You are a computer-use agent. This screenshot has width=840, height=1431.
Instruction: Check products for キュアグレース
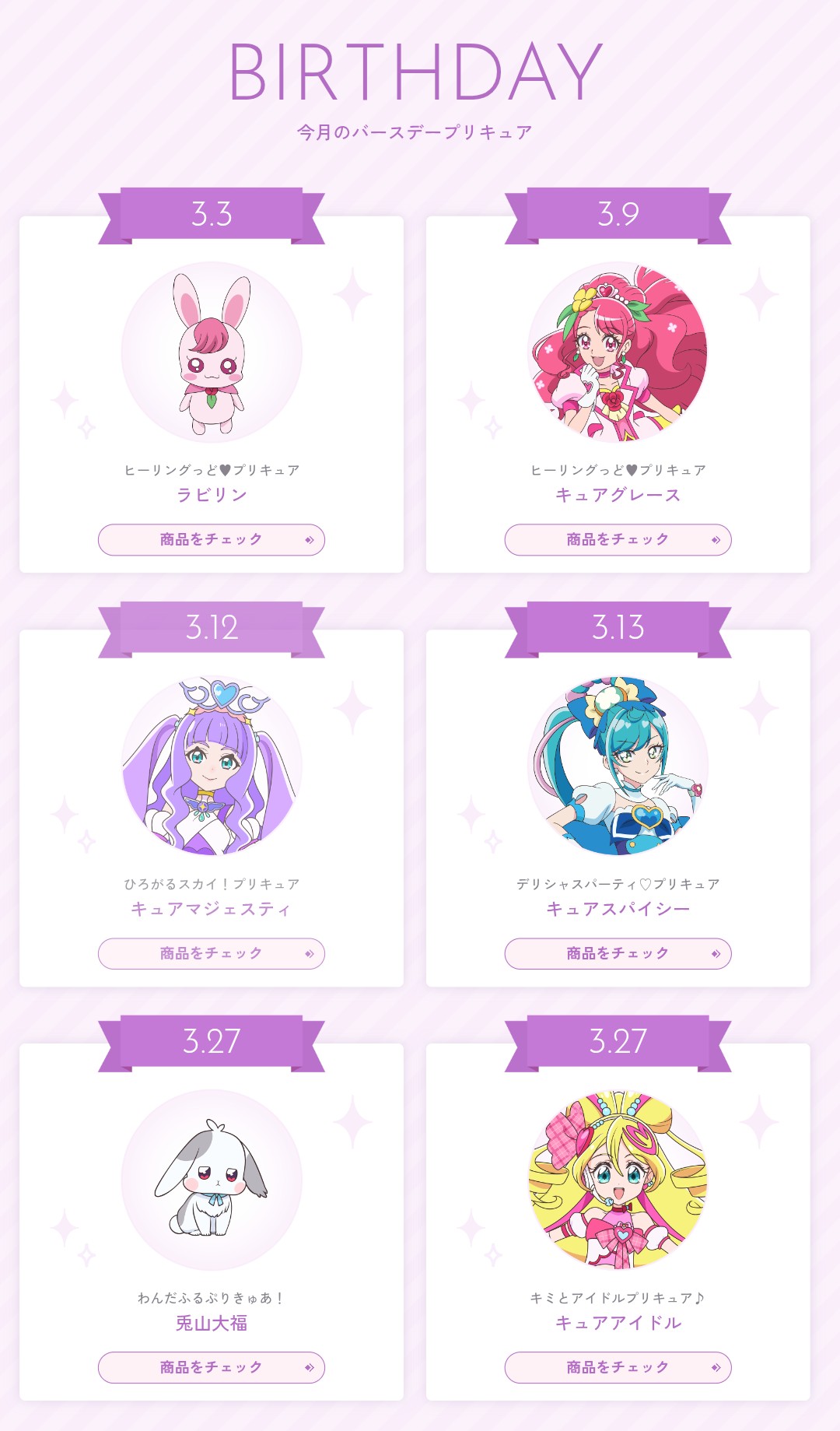coord(618,539)
